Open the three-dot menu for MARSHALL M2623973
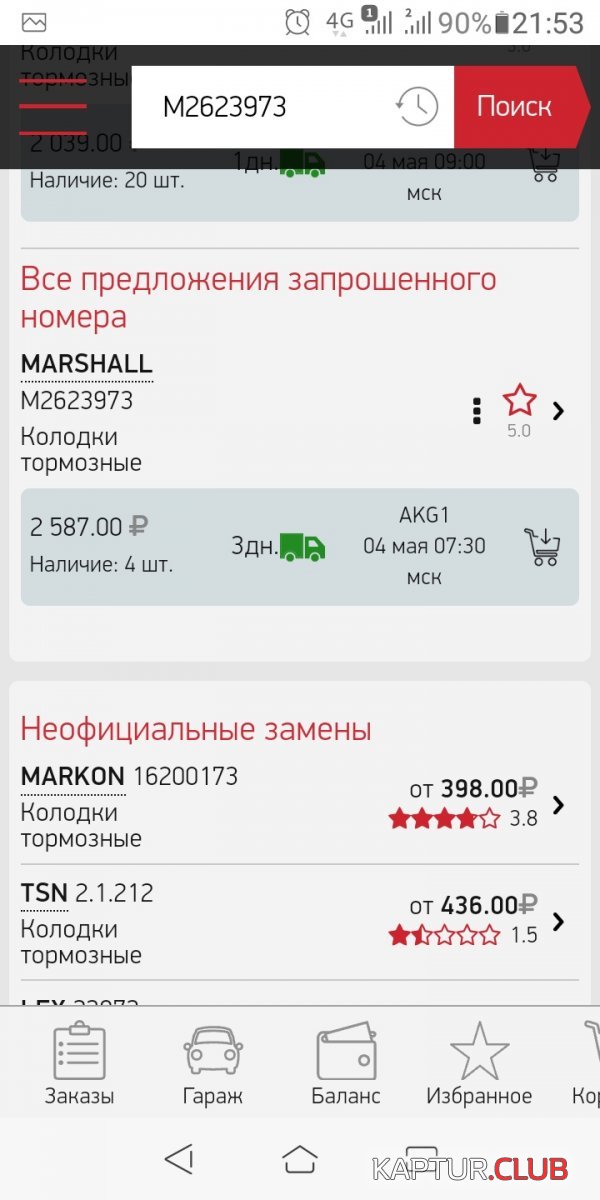The image size is (600, 1200). click(477, 410)
